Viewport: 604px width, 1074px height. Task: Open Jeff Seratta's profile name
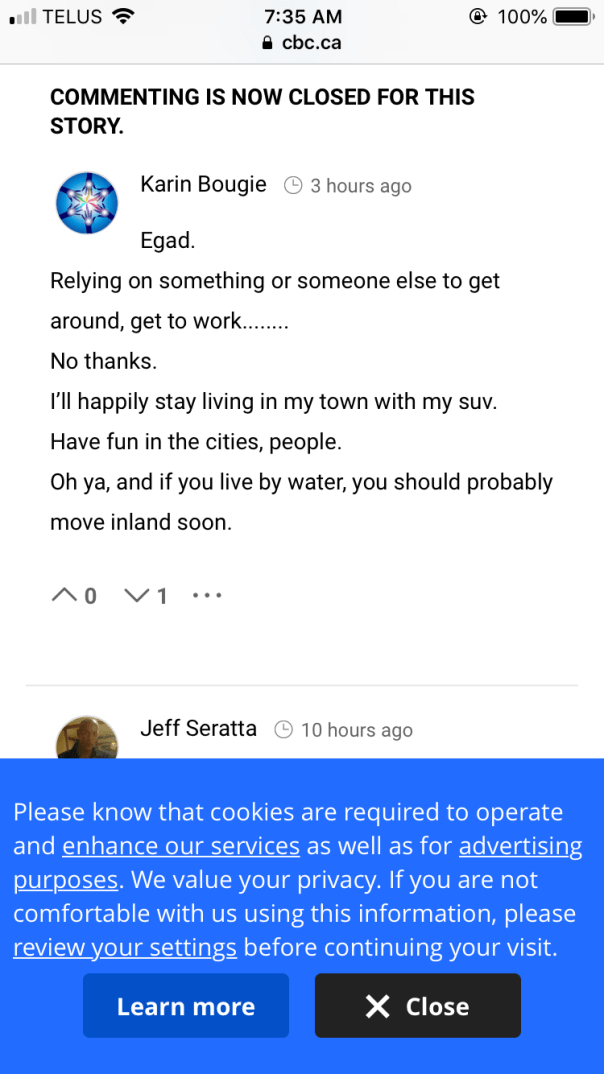coord(198,729)
